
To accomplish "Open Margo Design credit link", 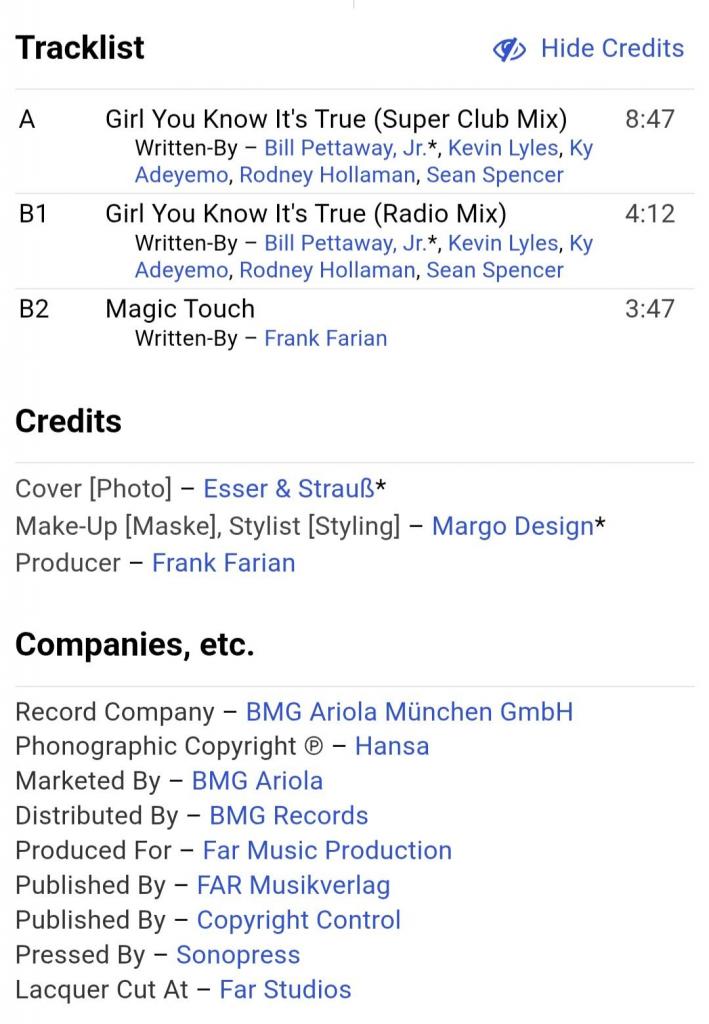I will click(x=512, y=527).
